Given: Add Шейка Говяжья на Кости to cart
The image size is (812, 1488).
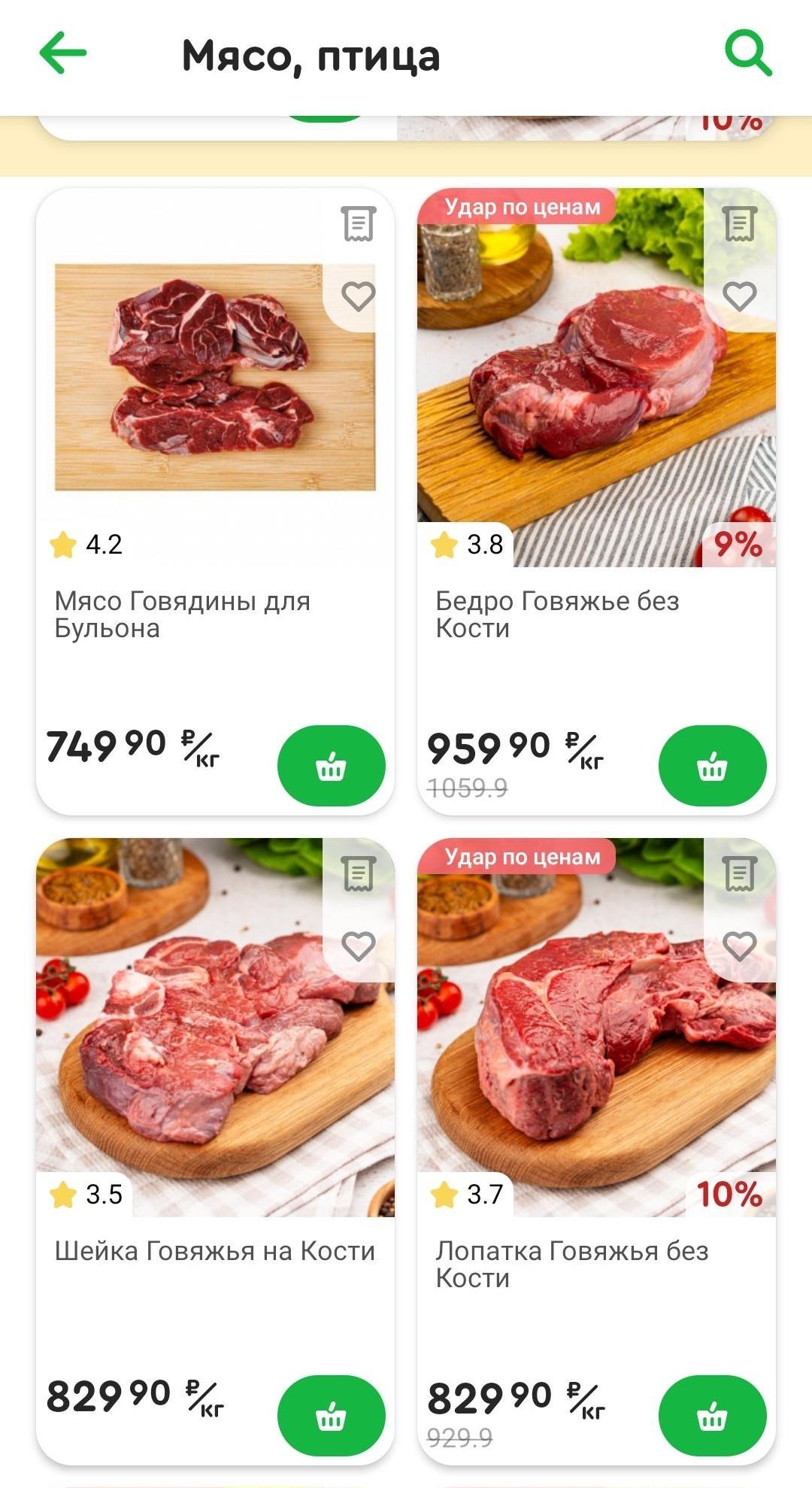Looking at the screenshot, I should click(x=331, y=1416).
